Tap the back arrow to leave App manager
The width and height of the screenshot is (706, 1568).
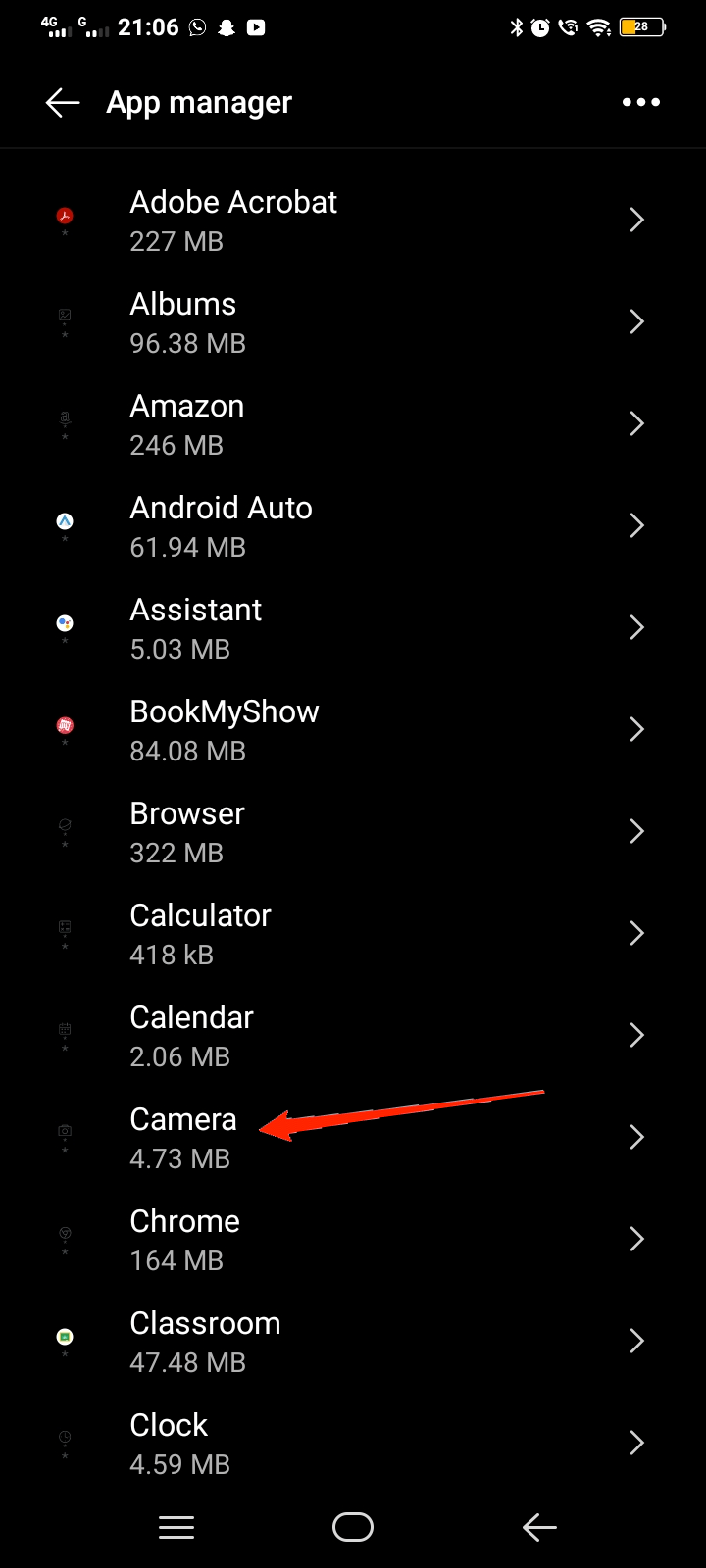click(62, 102)
